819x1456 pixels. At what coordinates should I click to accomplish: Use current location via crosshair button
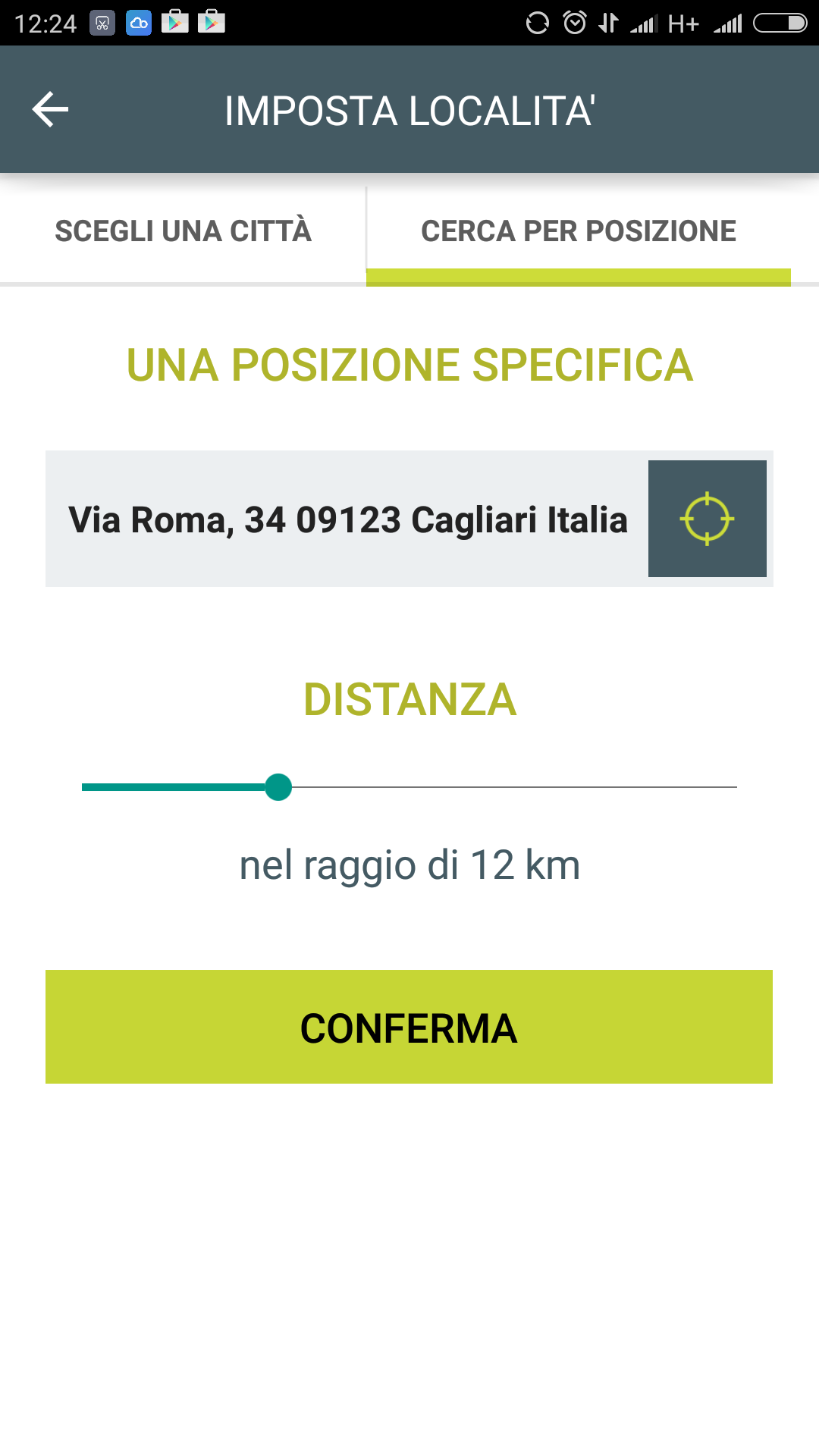pyautogui.click(x=708, y=519)
